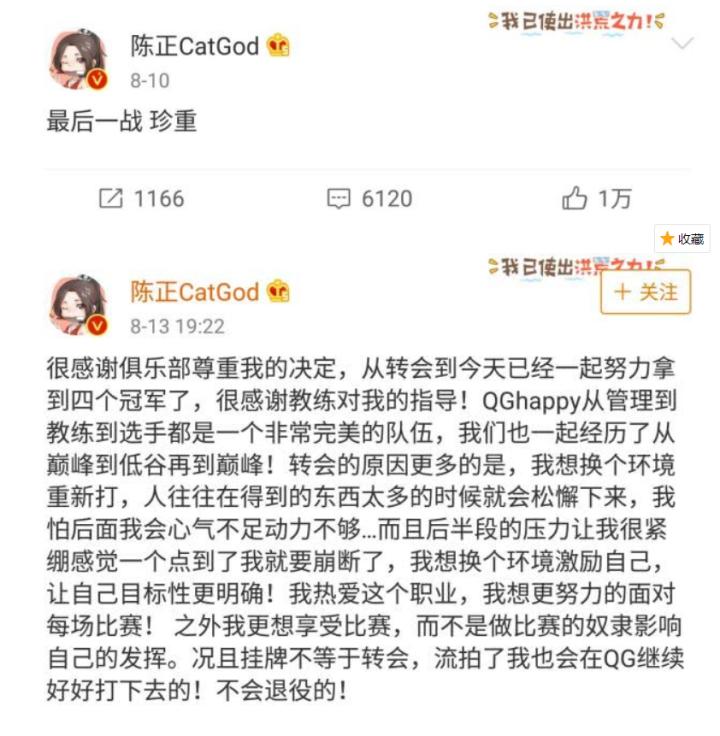The width and height of the screenshot is (720, 736).
Task: Expand the top-right chevron on the screenshot
Action: pyautogui.click(x=681, y=45)
